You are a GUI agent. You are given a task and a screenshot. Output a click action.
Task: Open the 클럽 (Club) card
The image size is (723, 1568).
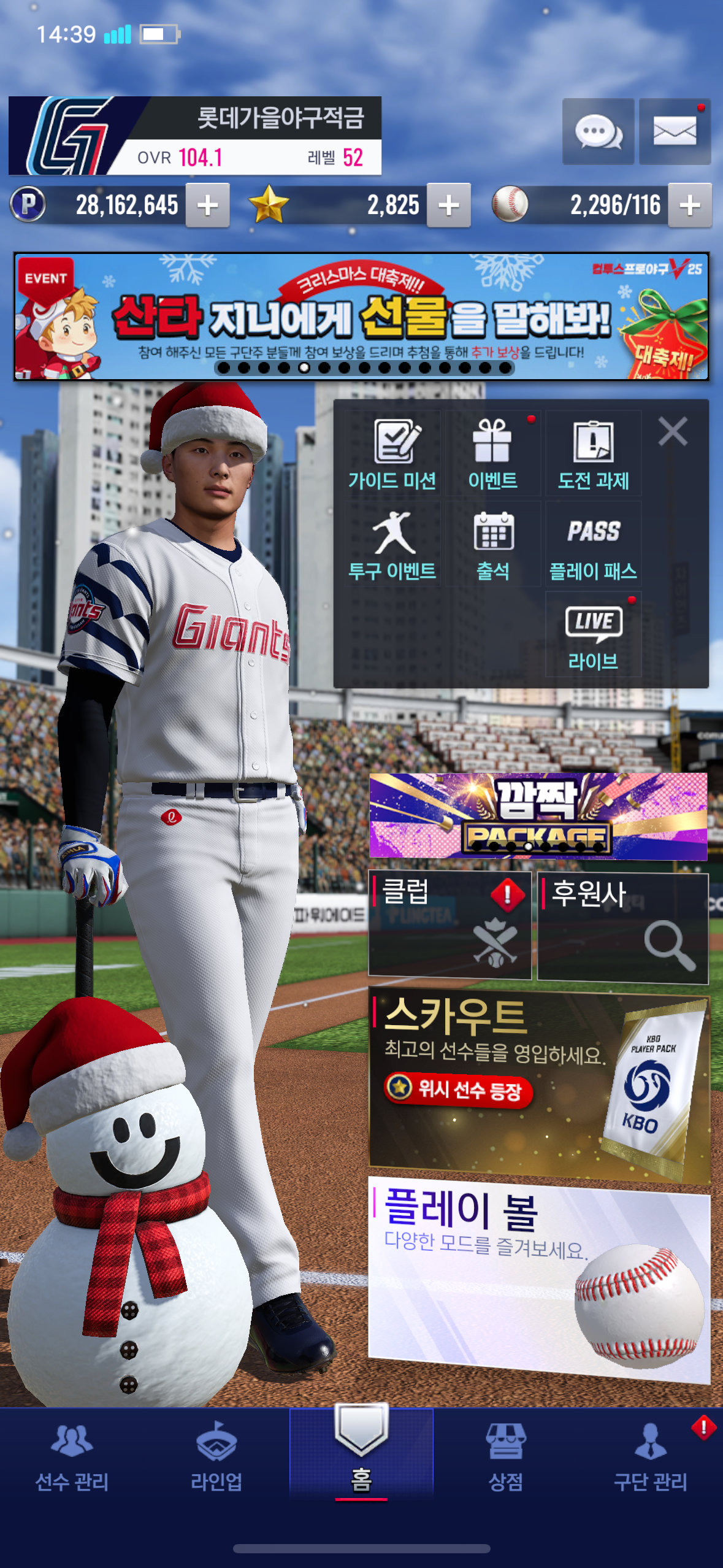(449, 924)
